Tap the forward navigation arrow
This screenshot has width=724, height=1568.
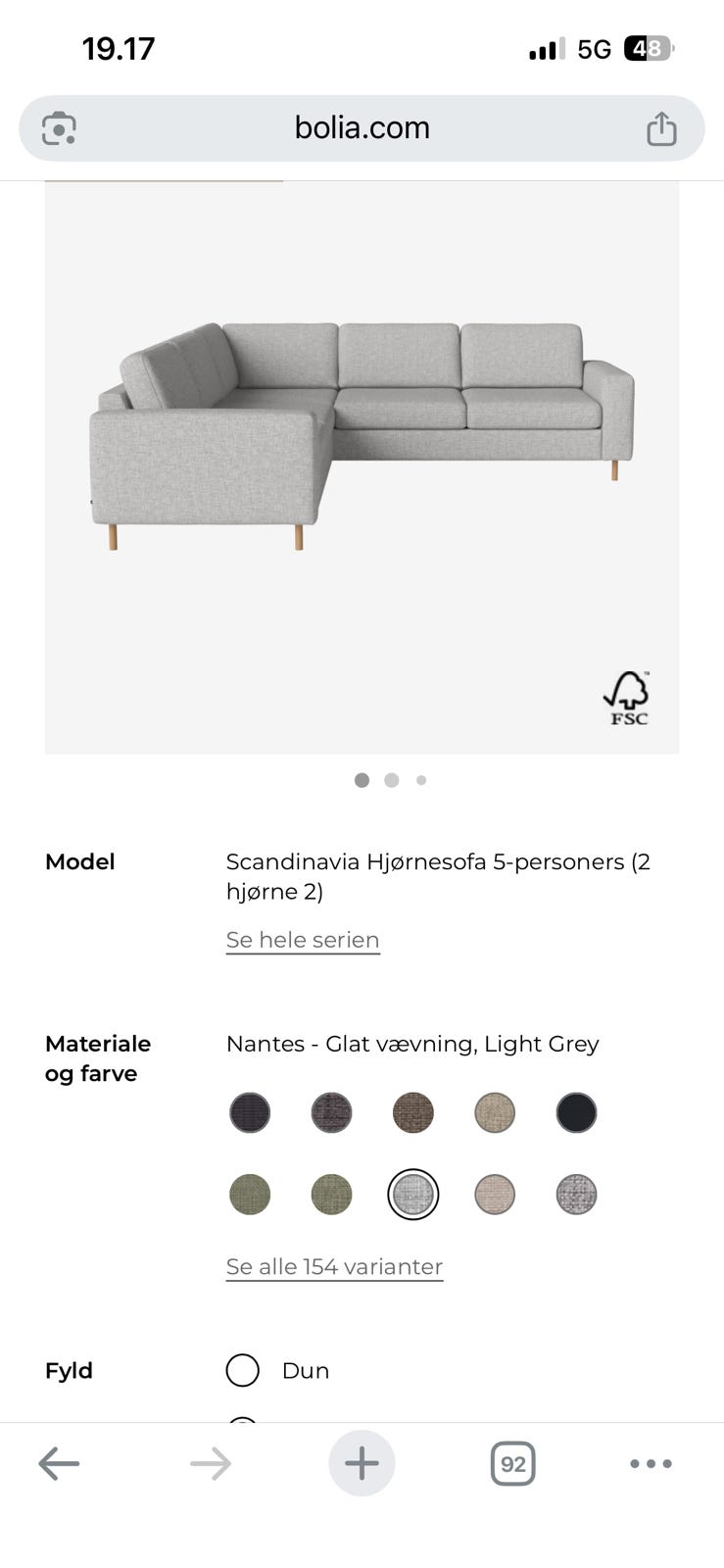[211, 1463]
